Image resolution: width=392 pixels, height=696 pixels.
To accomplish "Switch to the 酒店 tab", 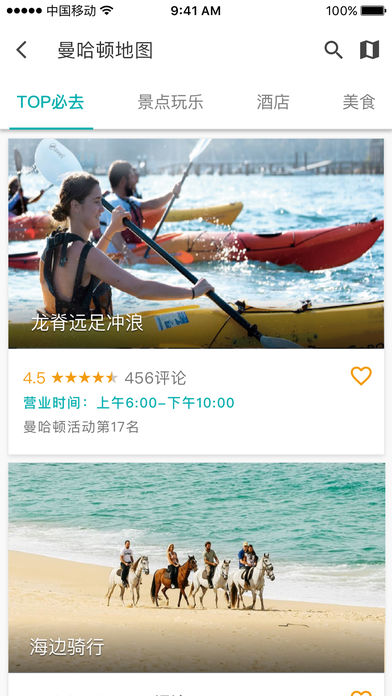I will 273,102.
